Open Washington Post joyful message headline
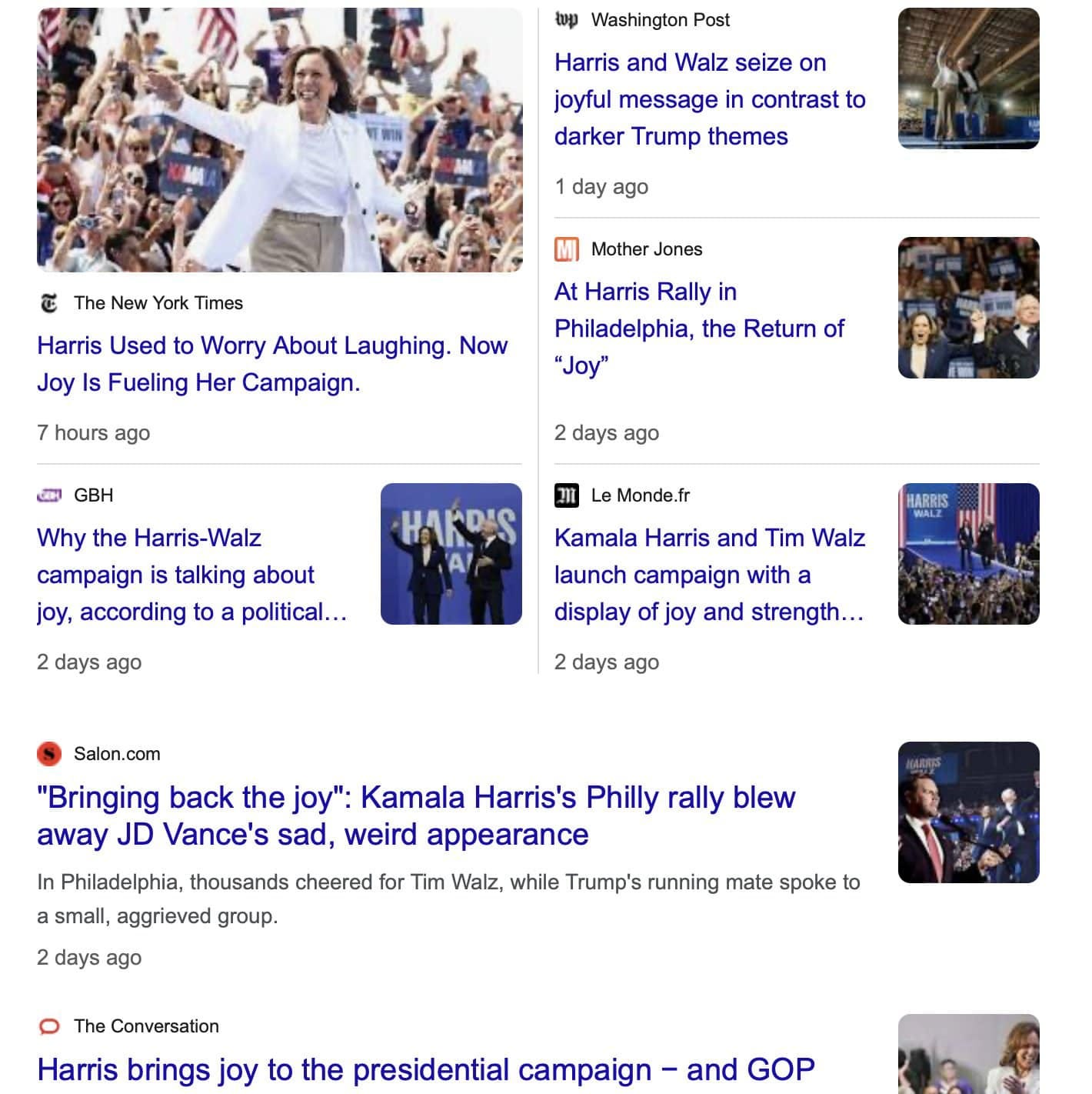Image resolution: width=1092 pixels, height=1094 pixels. (x=709, y=99)
